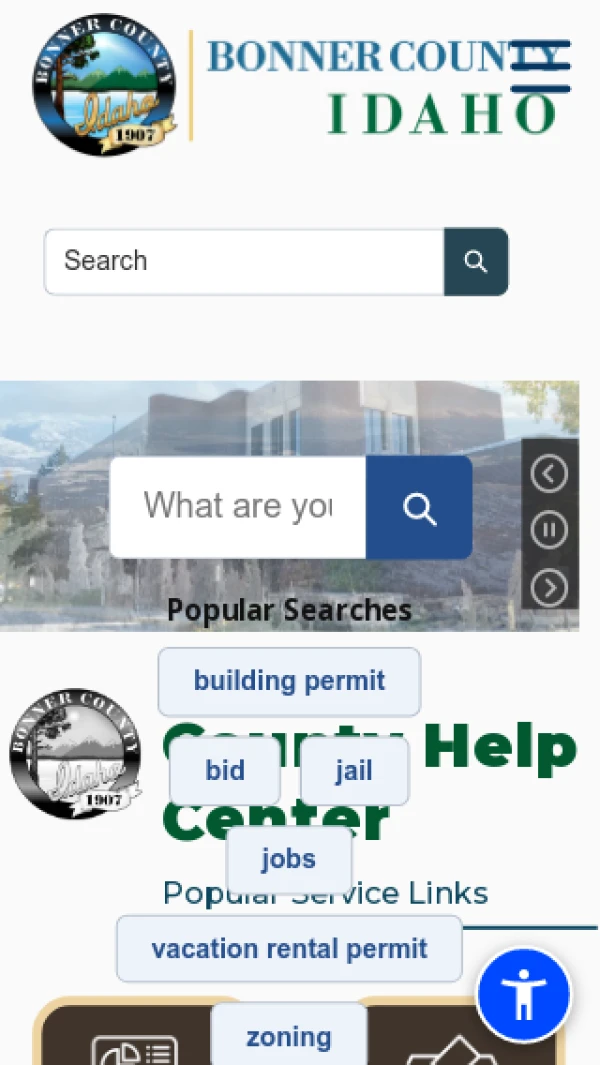600x1065 pixels.
Task: Tap the top Search text field
Action: coord(244,261)
